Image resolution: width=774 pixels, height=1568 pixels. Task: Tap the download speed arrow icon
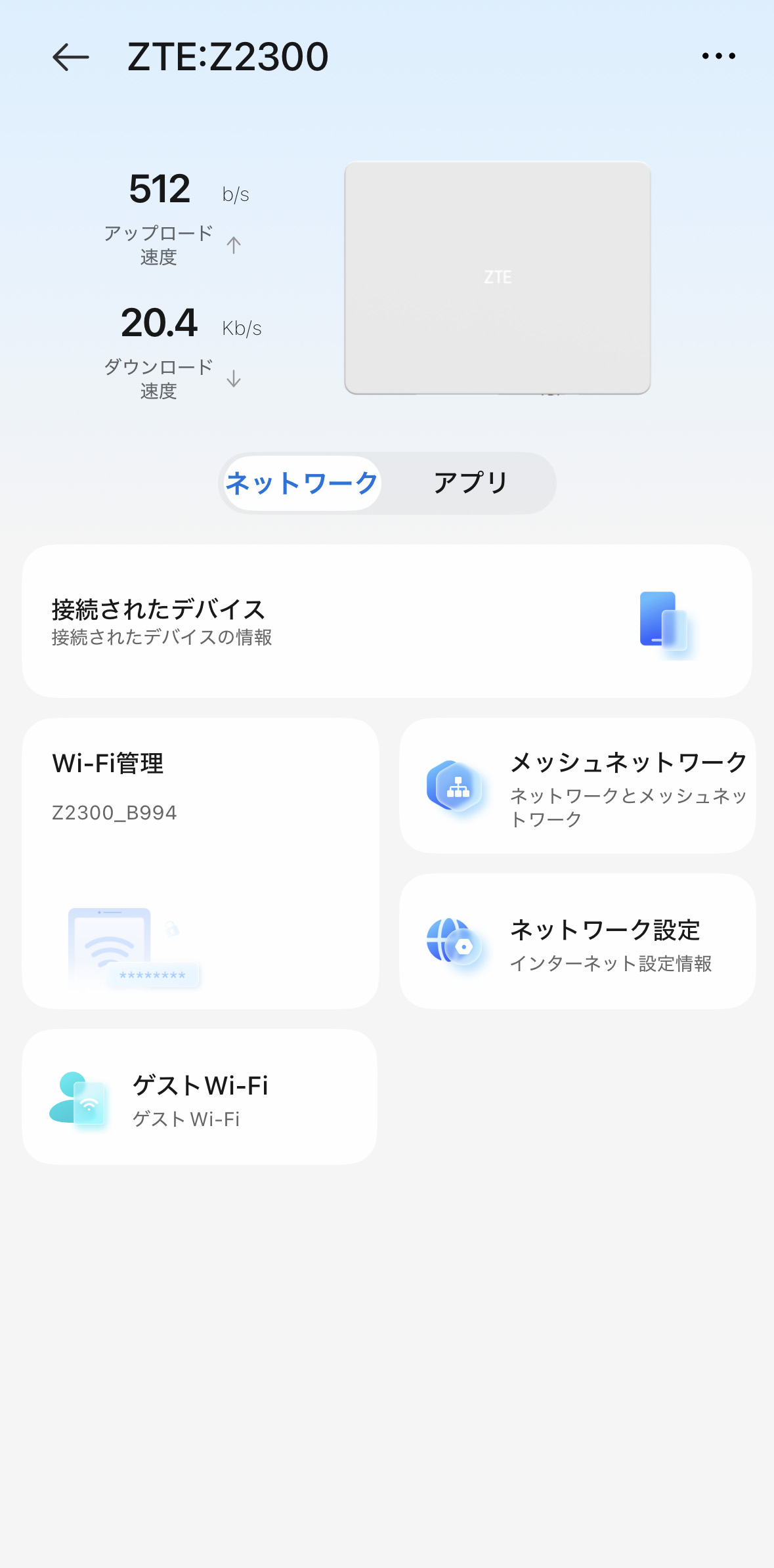(x=234, y=378)
